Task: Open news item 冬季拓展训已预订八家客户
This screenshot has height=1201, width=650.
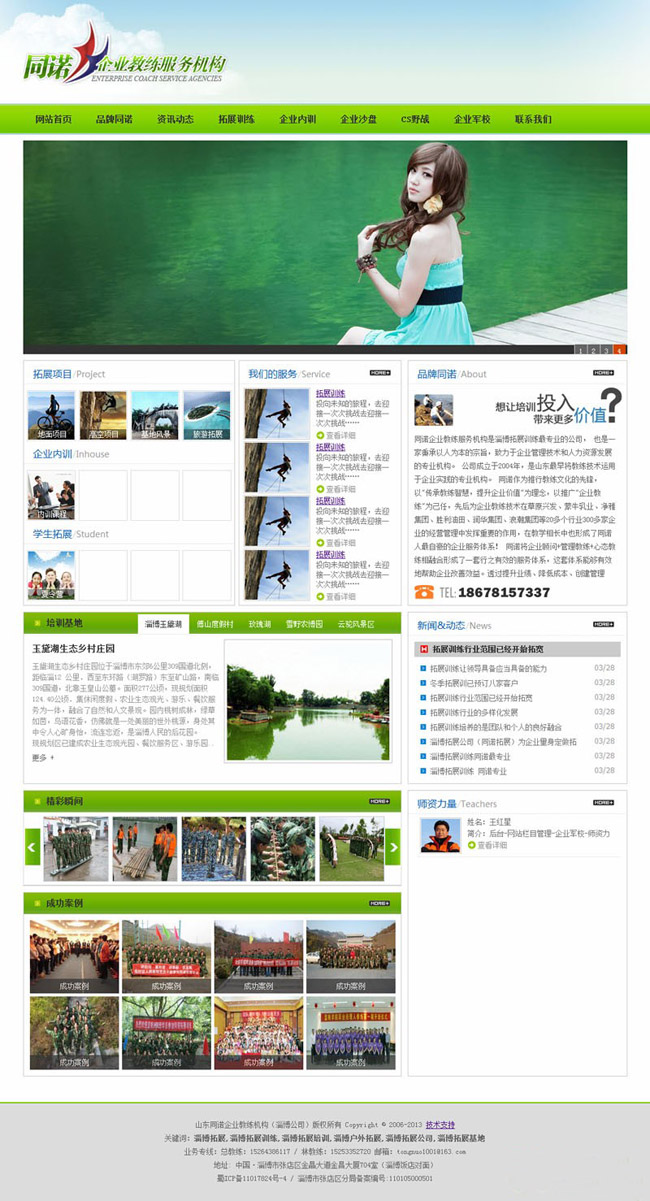Action: pos(476,683)
